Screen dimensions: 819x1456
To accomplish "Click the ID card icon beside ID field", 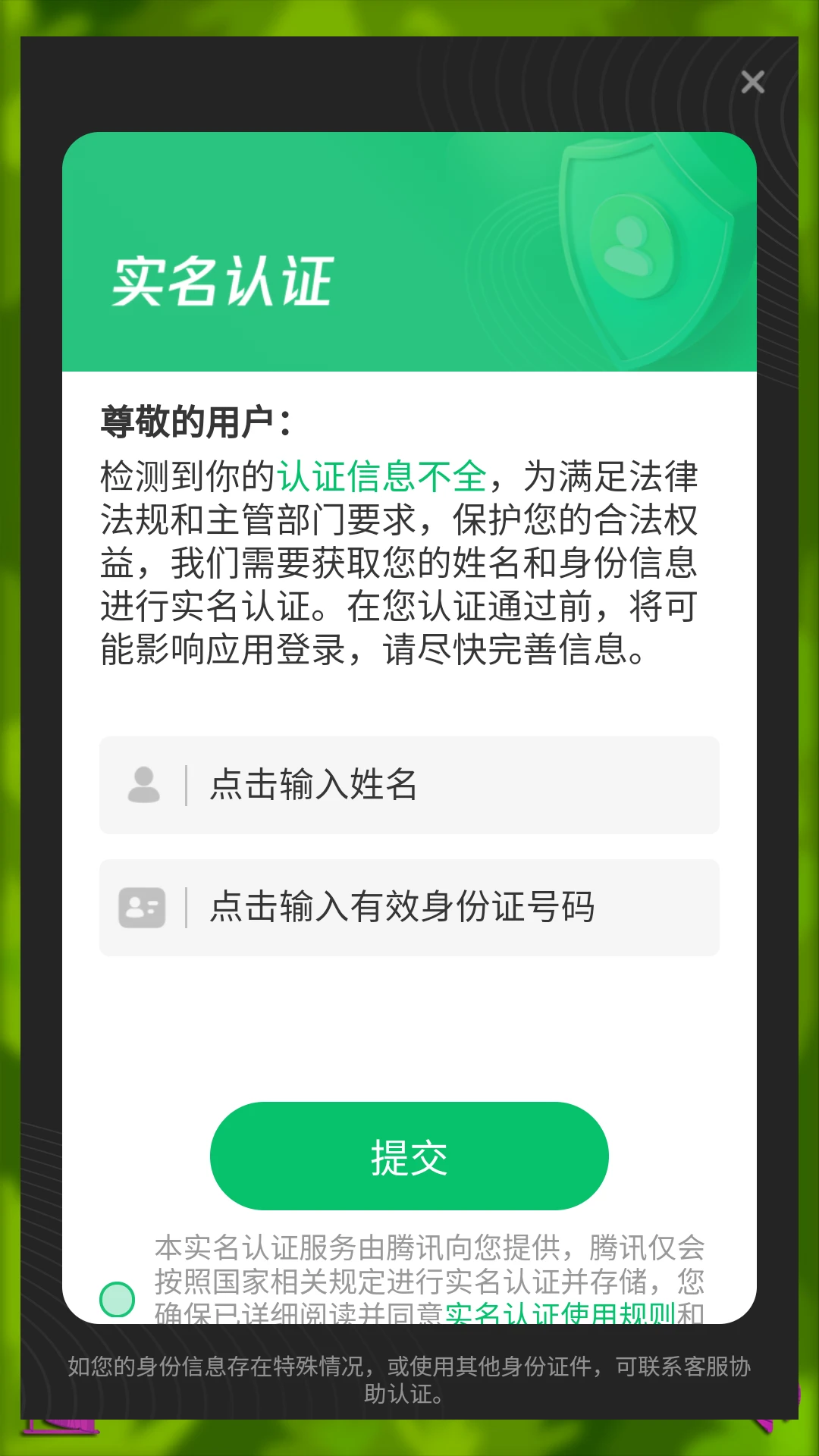I will (144, 907).
